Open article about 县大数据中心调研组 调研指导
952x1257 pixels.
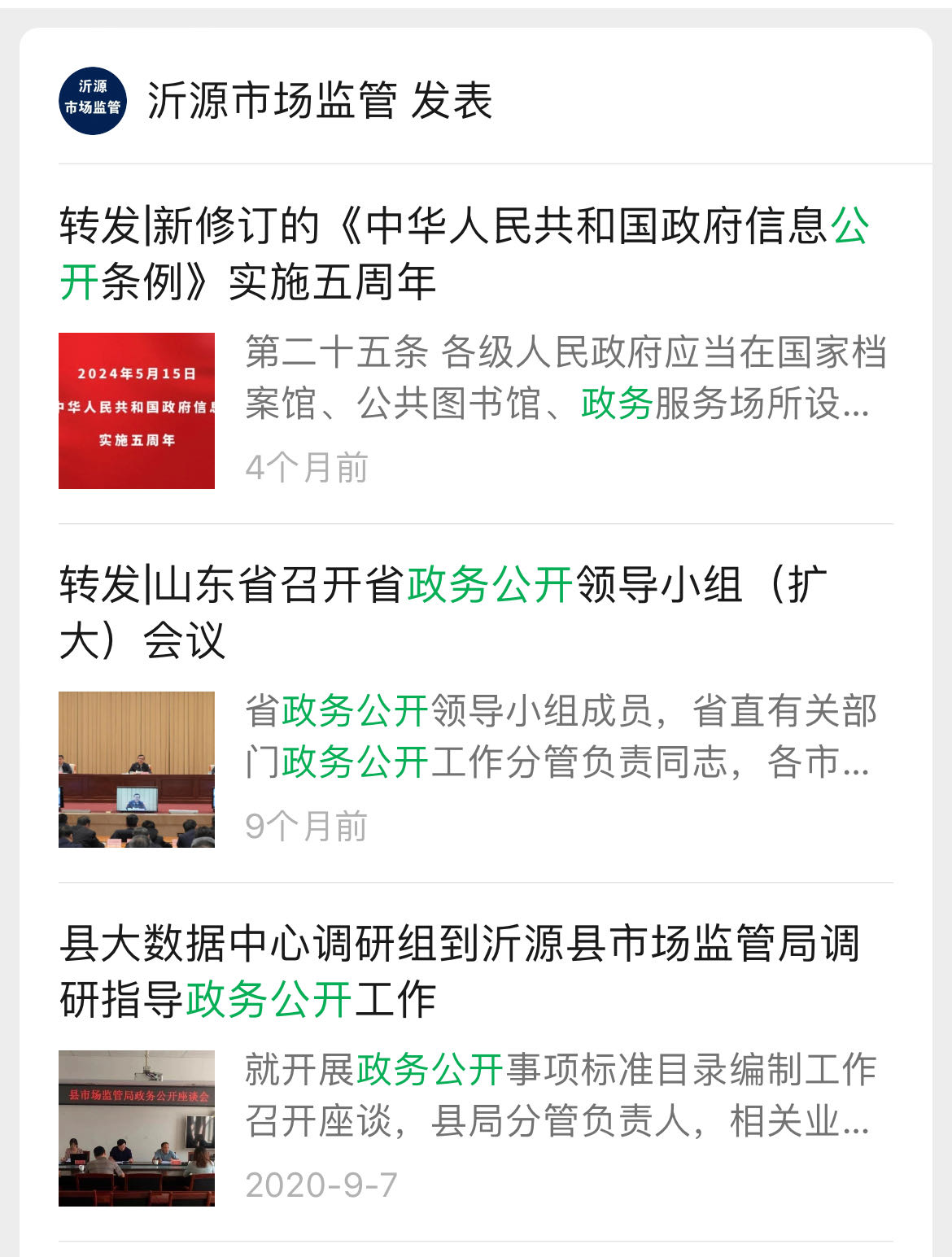460,971
